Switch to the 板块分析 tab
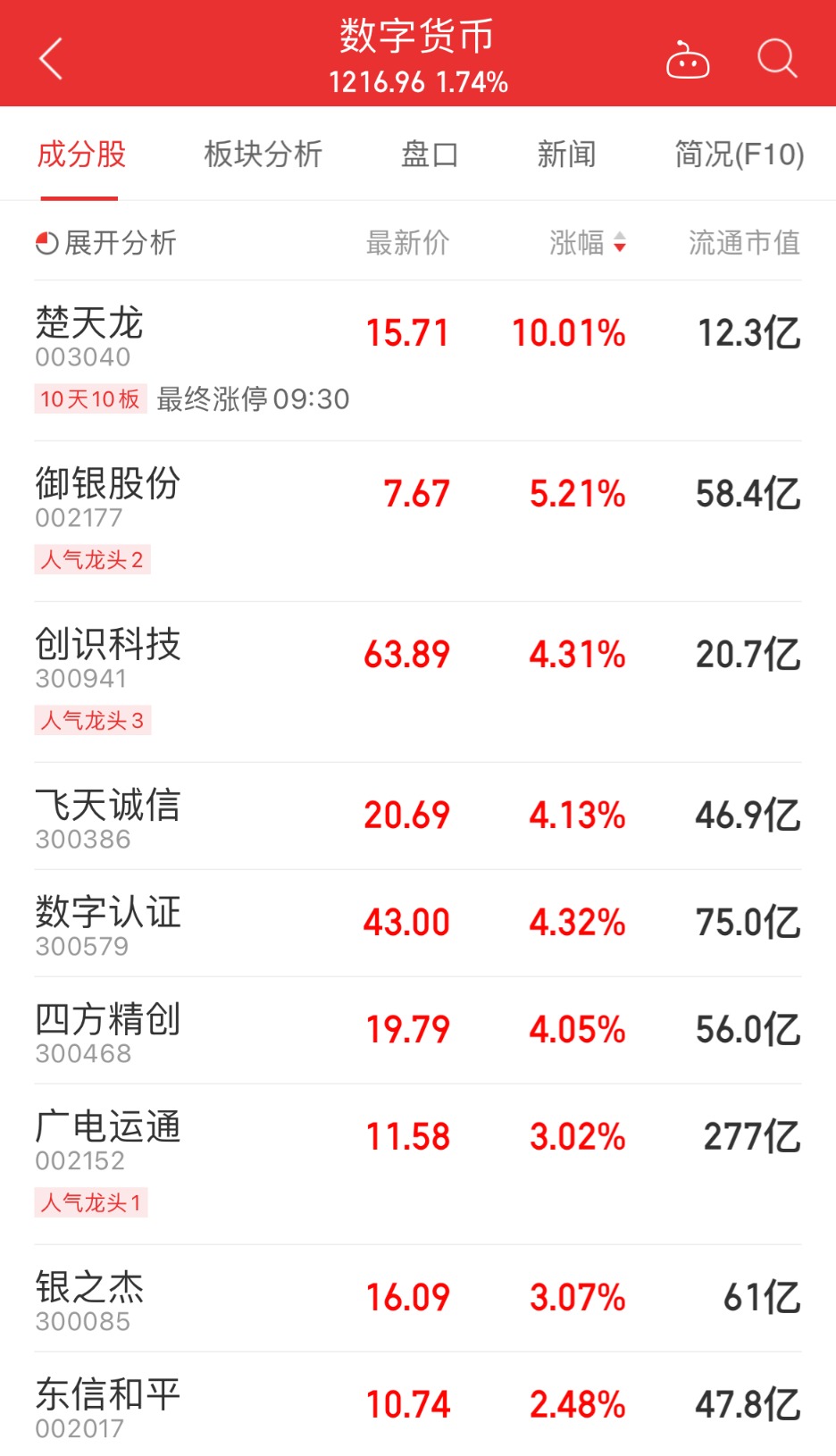 pyautogui.click(x=263, y=154)
